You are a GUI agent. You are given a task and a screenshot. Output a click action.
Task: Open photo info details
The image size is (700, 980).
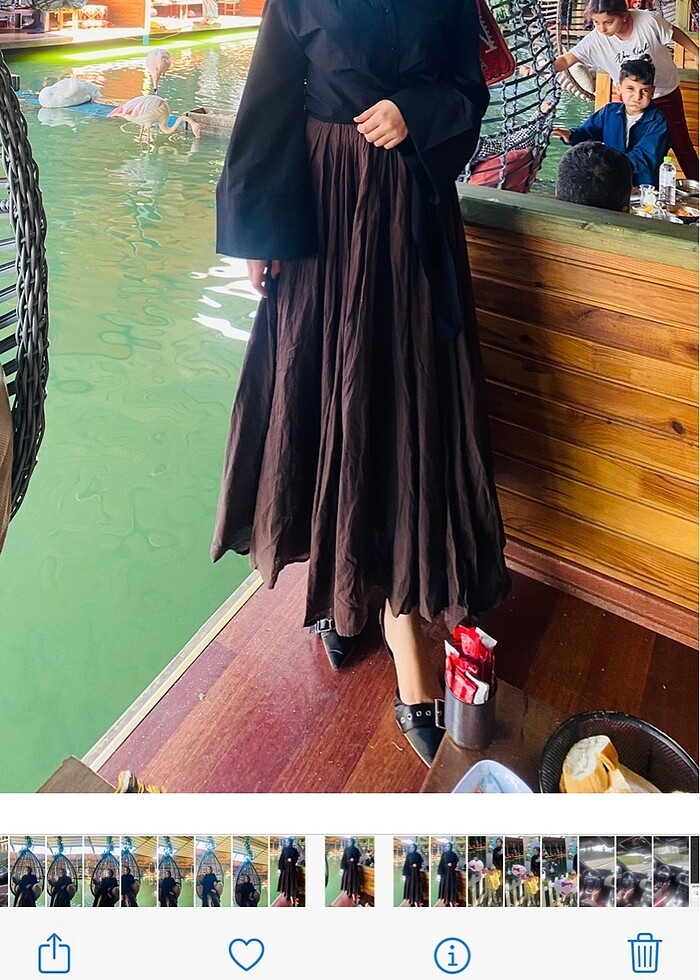coord(452,955)
